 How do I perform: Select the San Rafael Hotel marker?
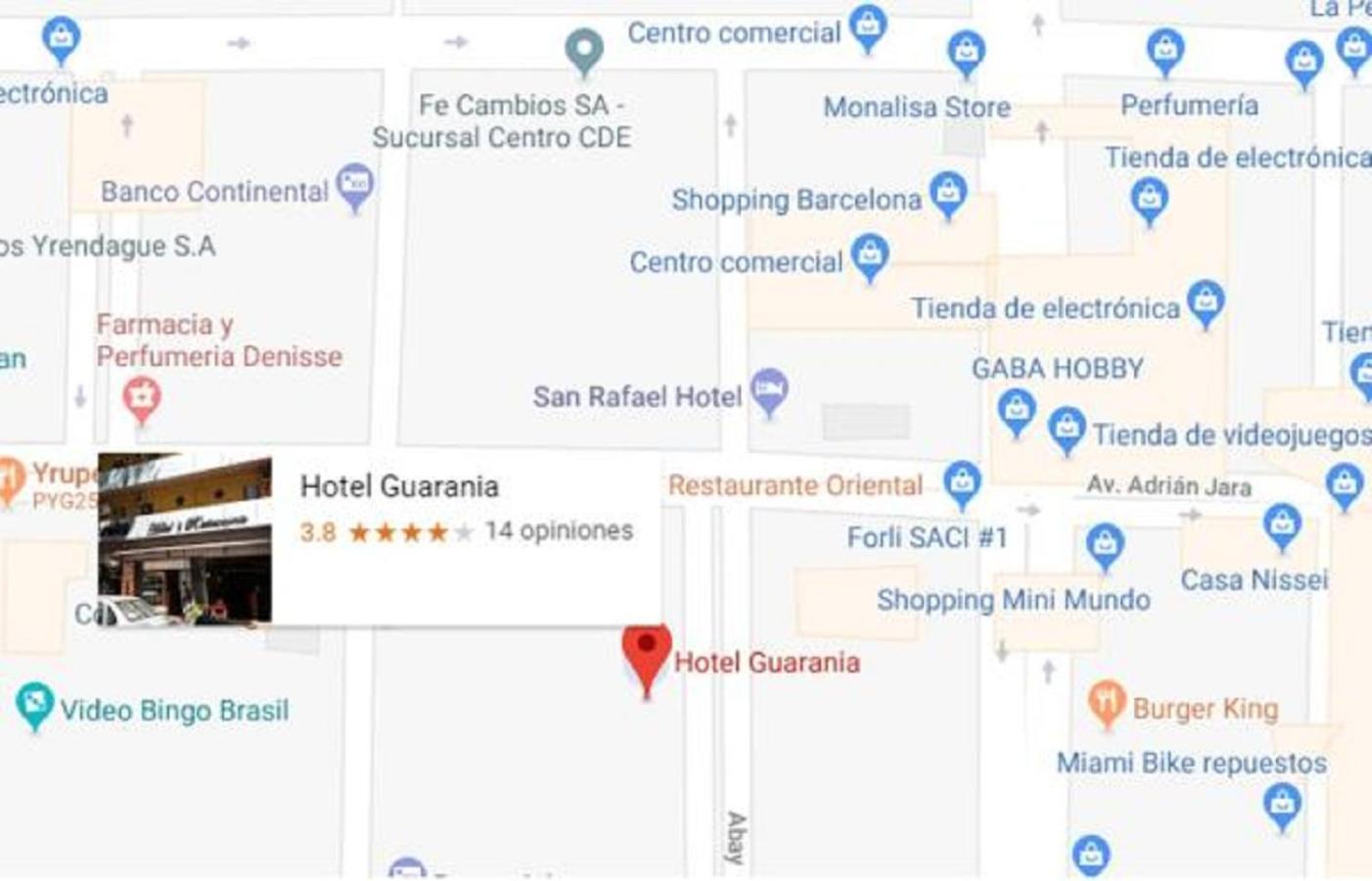click(x=769, y=390)
